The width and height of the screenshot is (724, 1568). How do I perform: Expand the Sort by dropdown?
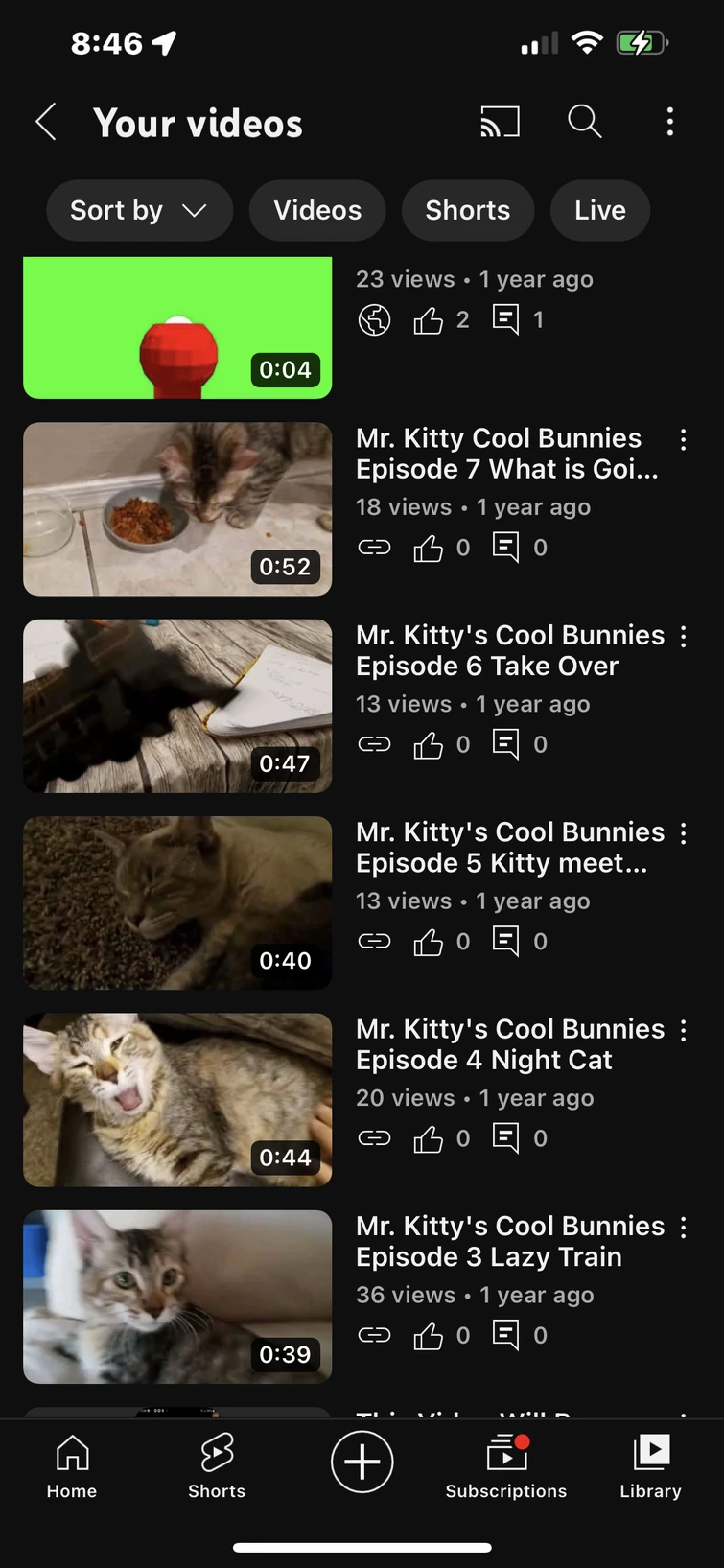coord(139,210)
